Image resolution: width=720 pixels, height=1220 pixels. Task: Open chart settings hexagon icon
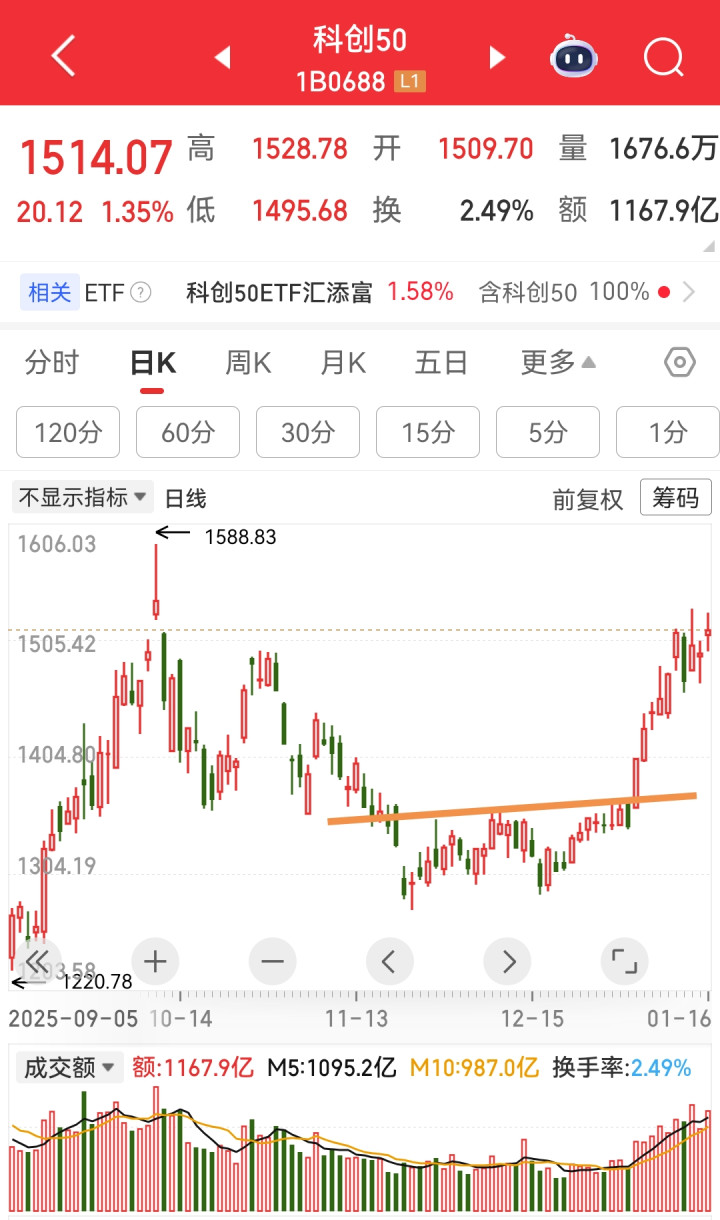click(x=679, y=362)
